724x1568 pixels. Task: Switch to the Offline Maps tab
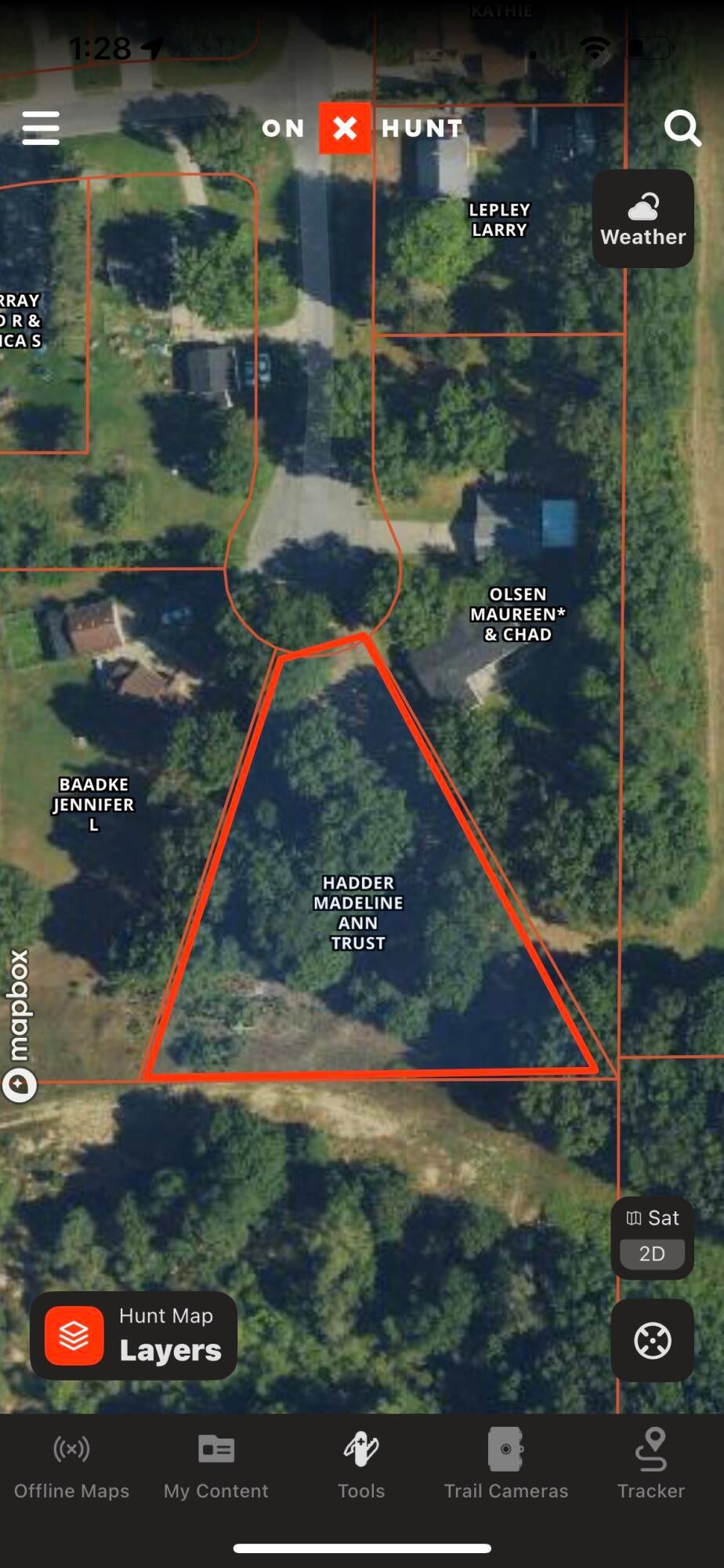click(71, 1465)
